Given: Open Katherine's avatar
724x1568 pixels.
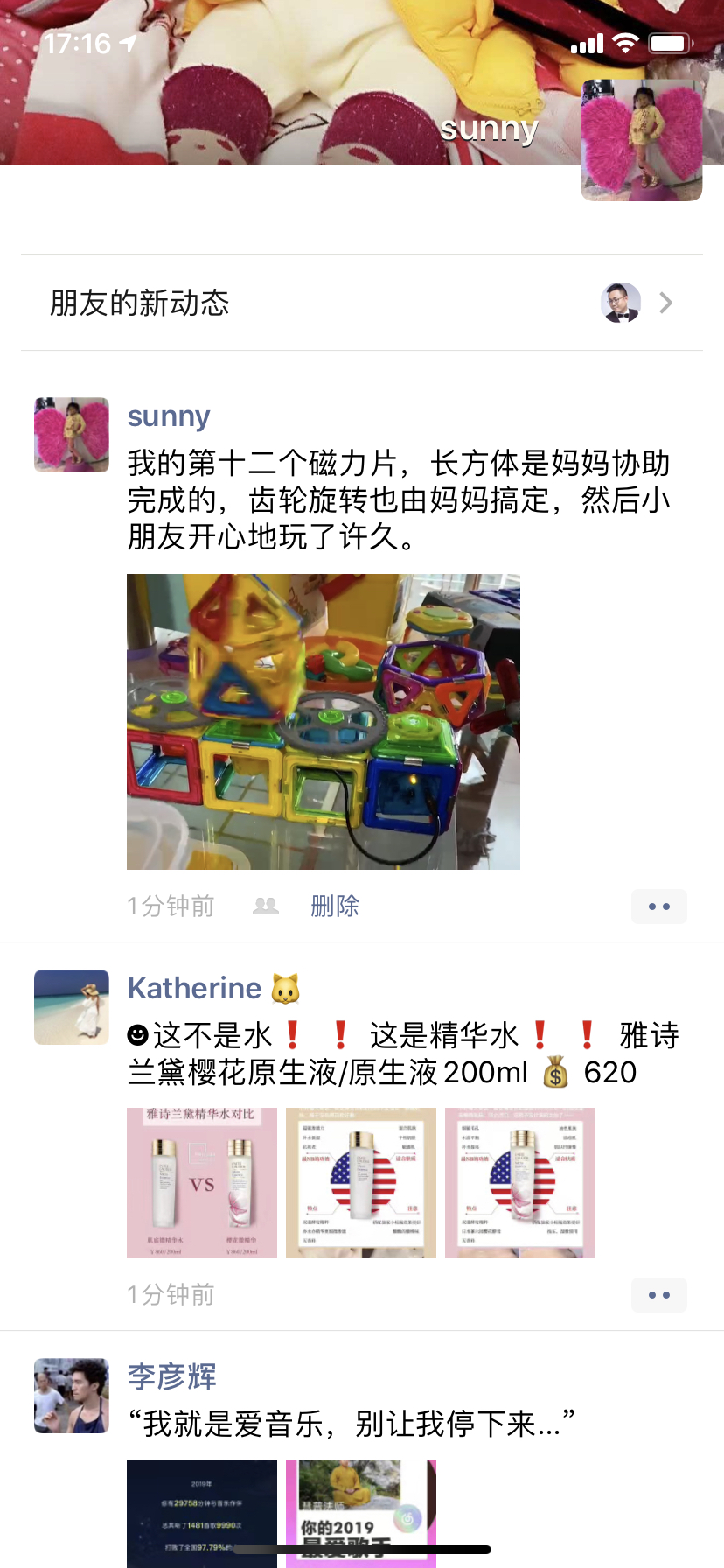Looking at the screenshot, I should pyautogui.click(x=72, y=1007).
